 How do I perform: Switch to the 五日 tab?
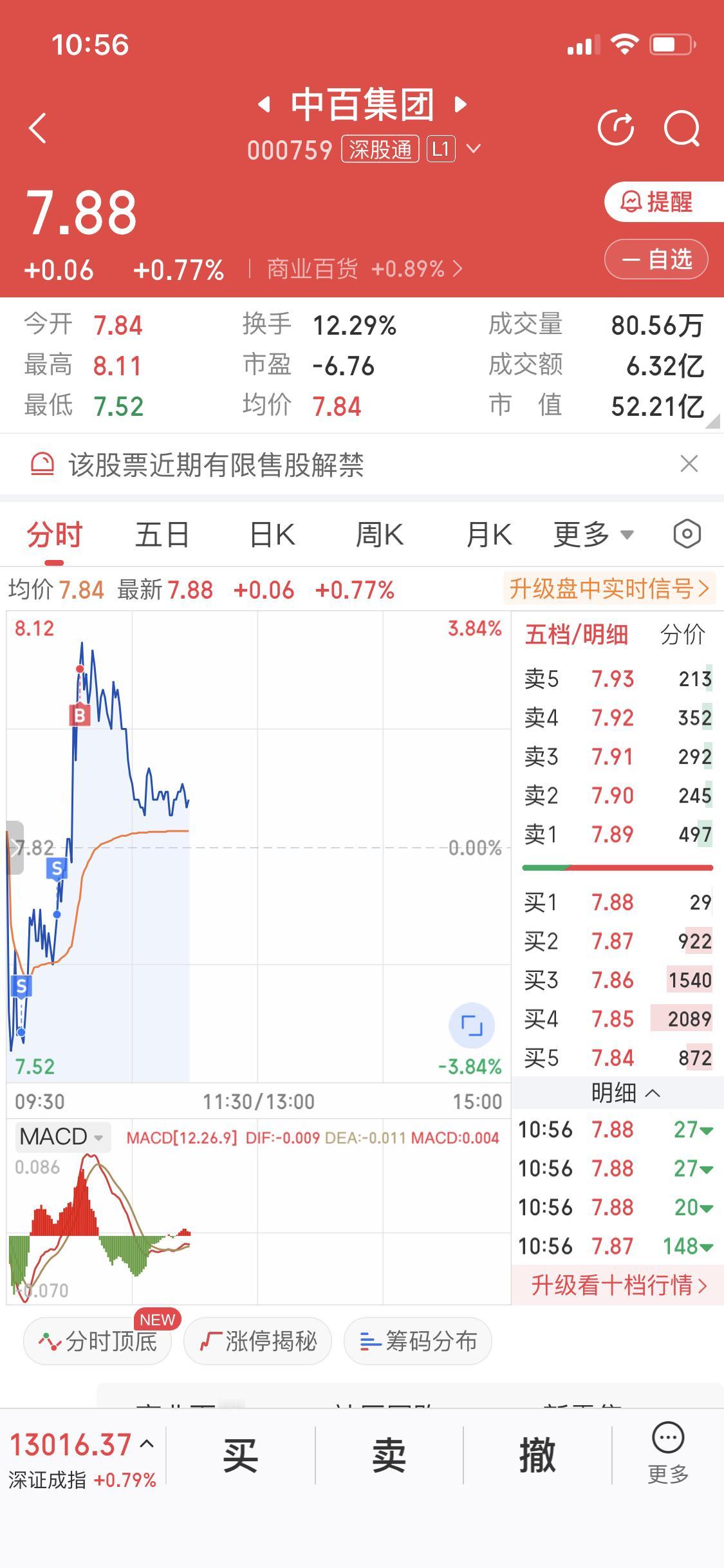[x=162, y=534]
